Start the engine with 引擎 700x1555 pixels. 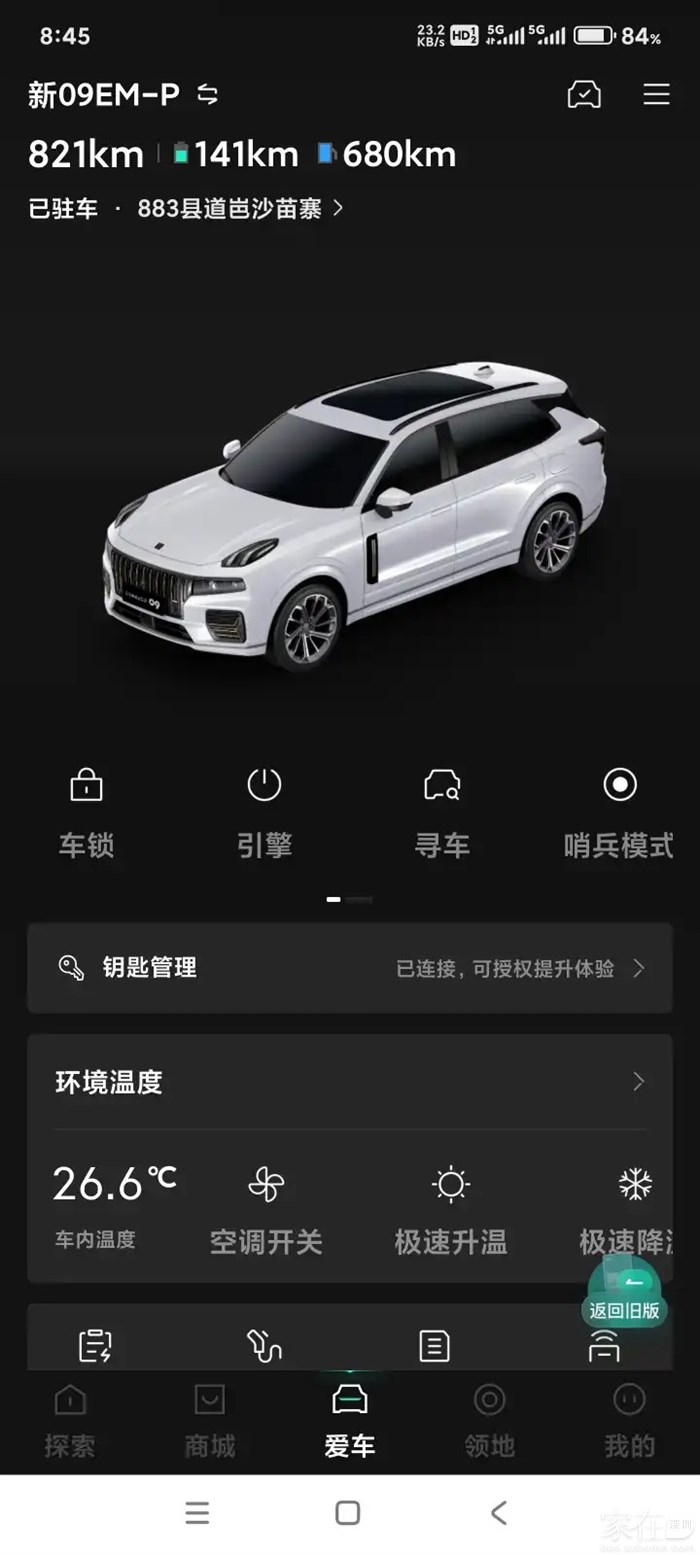(264, 812)
